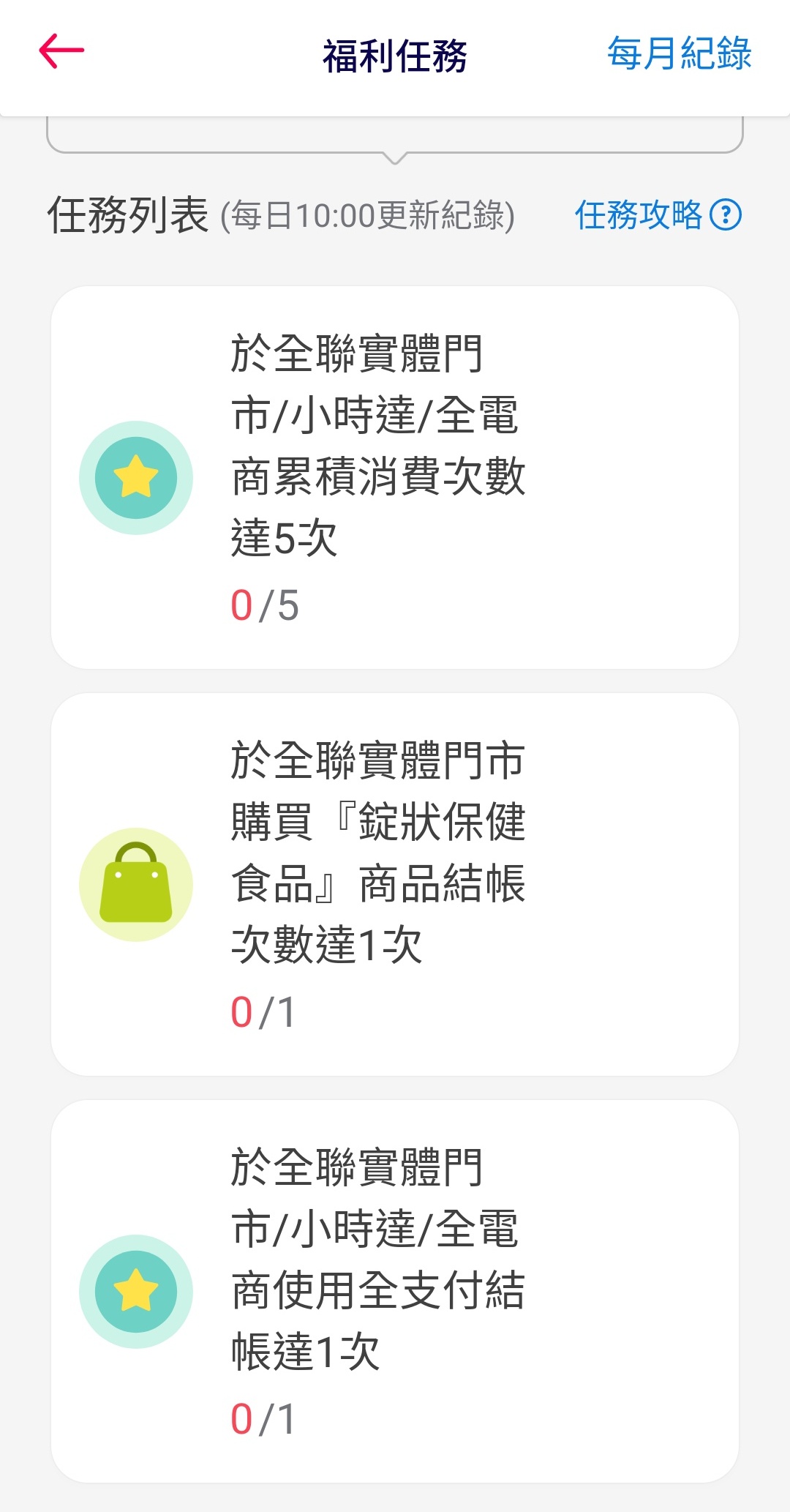790x1512 pixels.
Task: Open the 任務攻略 task guide
Action: point(658,215)
